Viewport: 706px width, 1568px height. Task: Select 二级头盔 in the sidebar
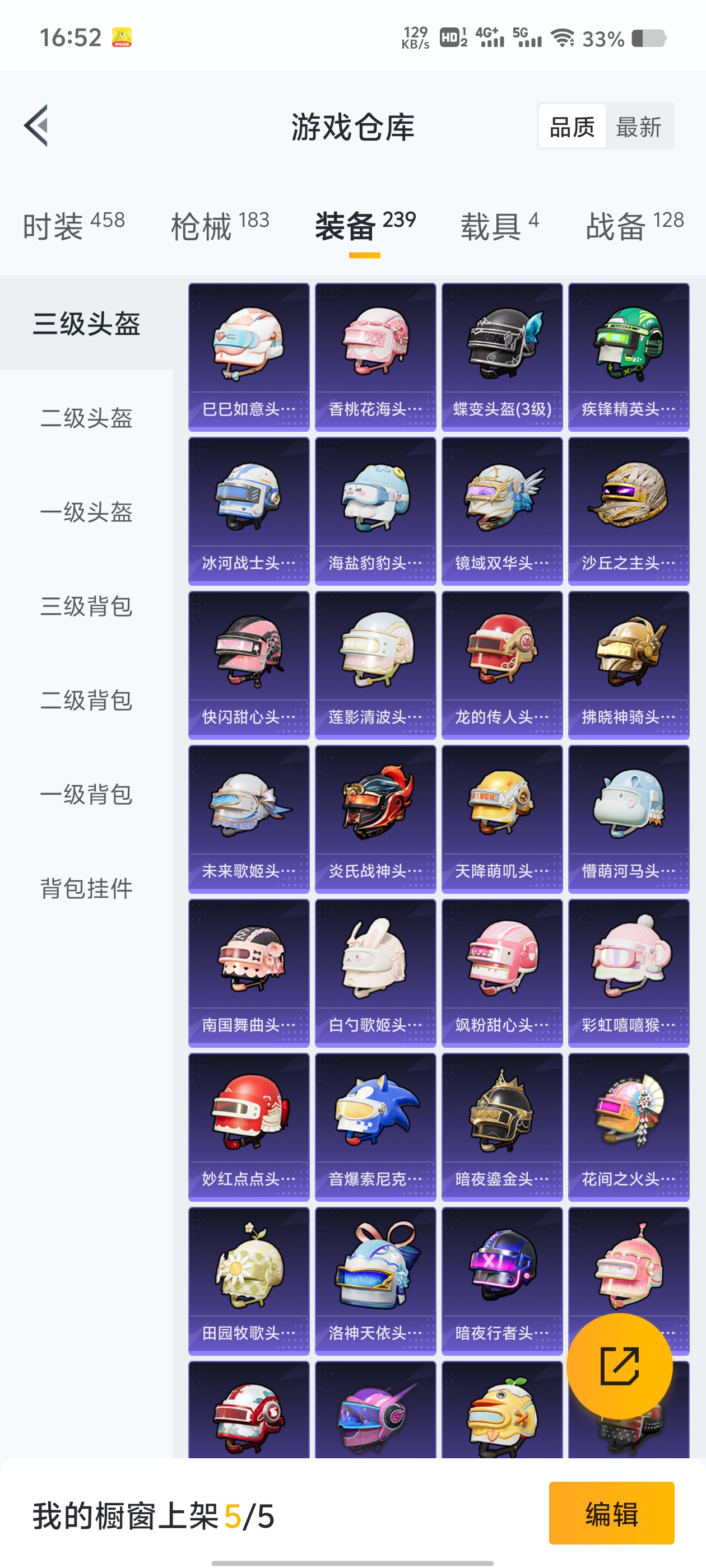(86, 418)
